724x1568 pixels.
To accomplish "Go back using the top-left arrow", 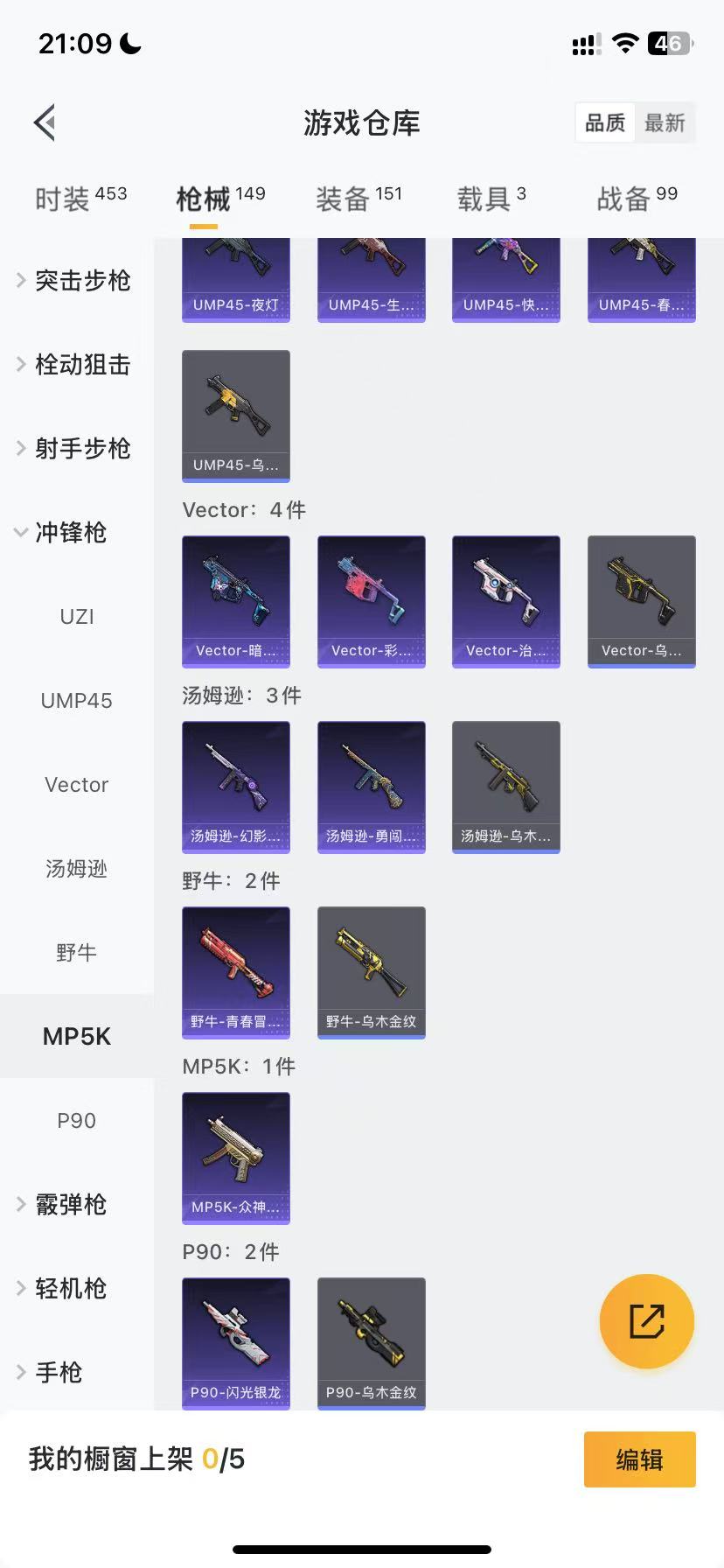I will click(x=45, y=122).
